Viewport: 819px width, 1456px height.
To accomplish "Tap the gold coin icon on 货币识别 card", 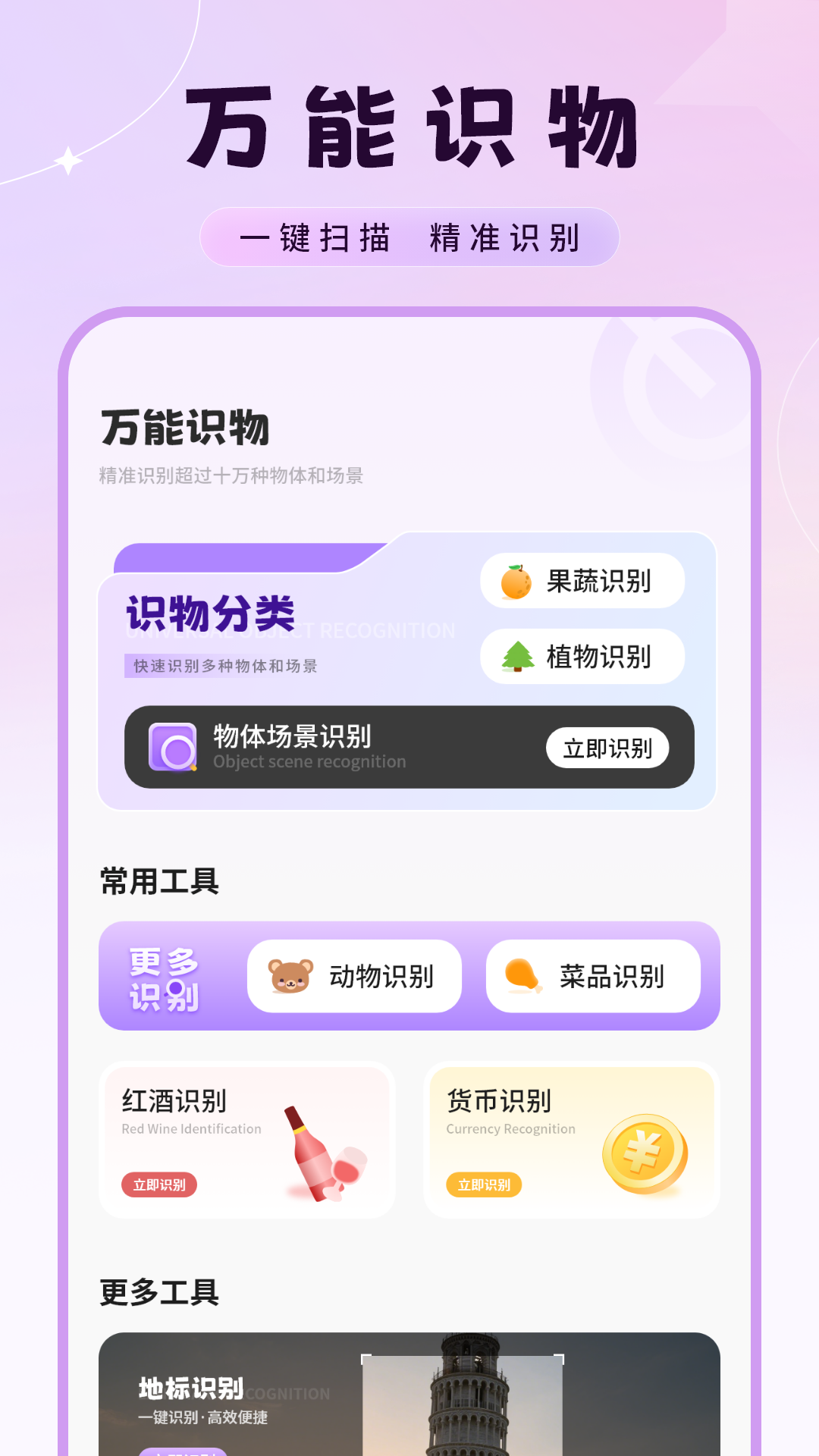I will (x=649, y=1153).
